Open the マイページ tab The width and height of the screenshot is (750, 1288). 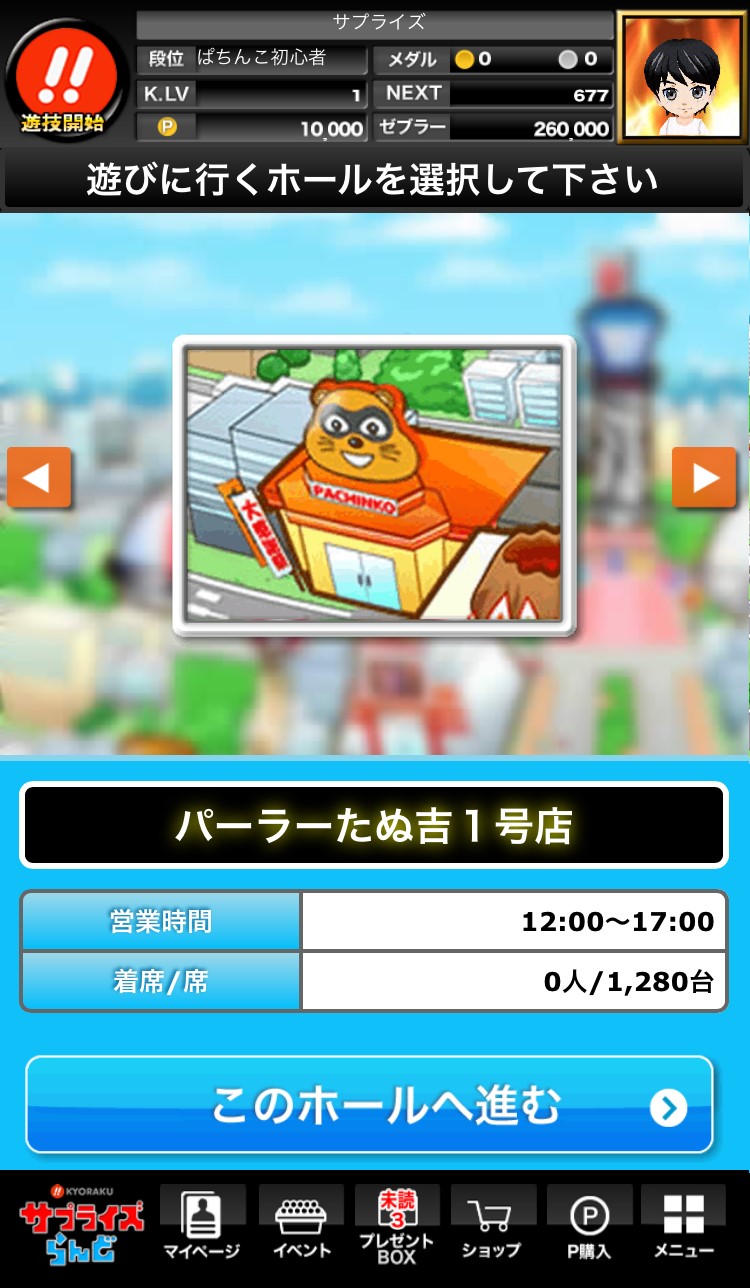click(202, 1224)
